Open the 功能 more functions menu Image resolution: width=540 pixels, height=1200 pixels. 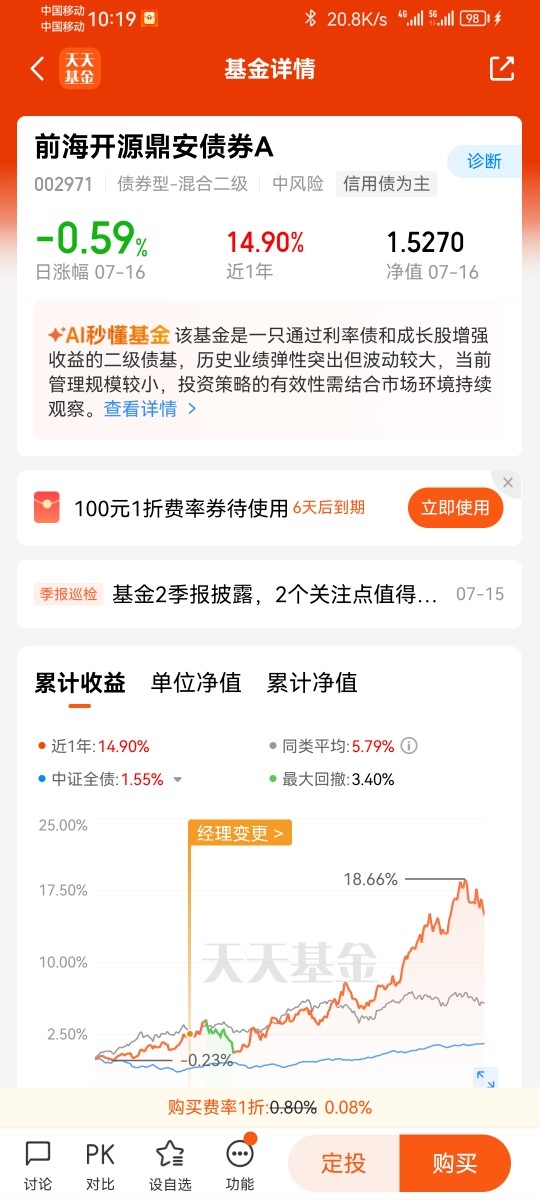pos(240,1165)
